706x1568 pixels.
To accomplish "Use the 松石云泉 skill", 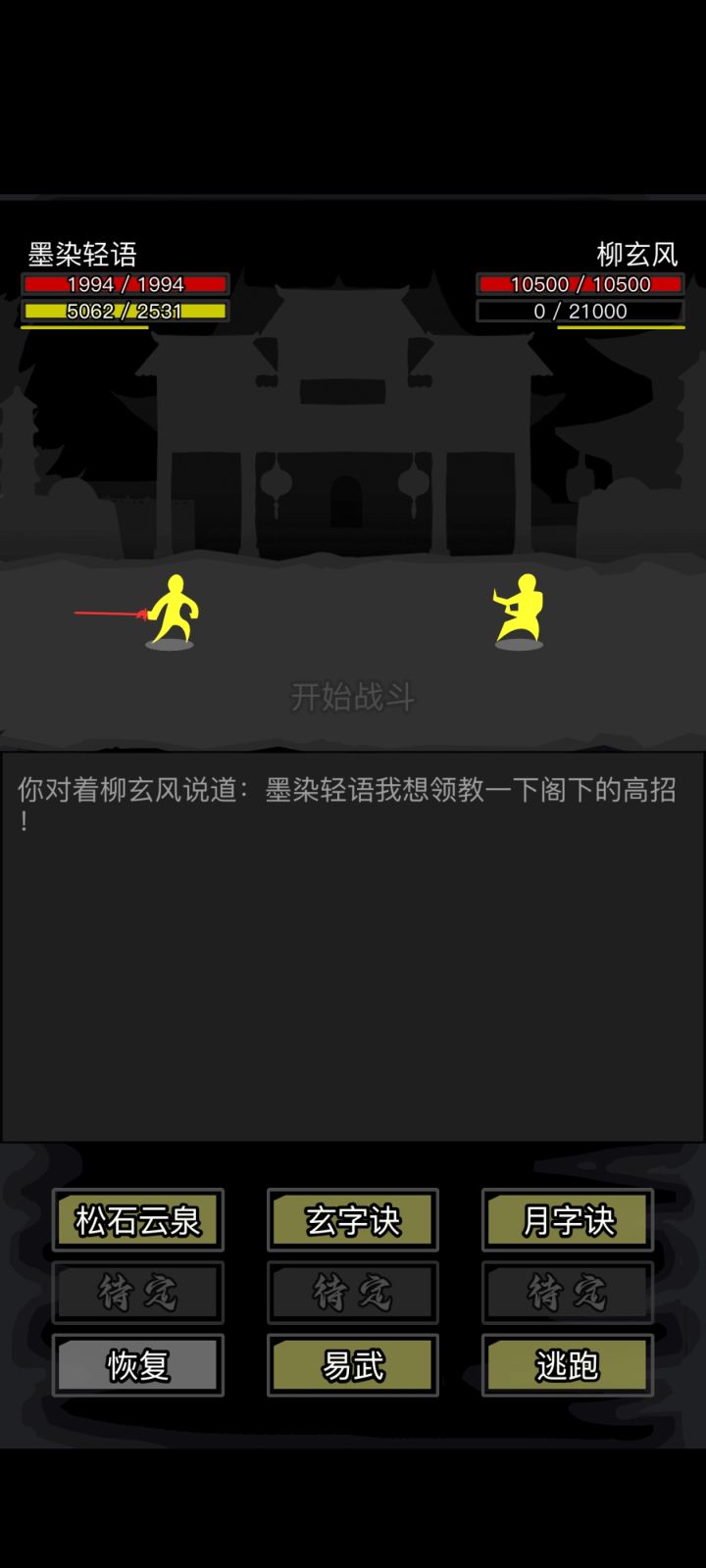I will pyautogui.click(x=137, y=1220).
